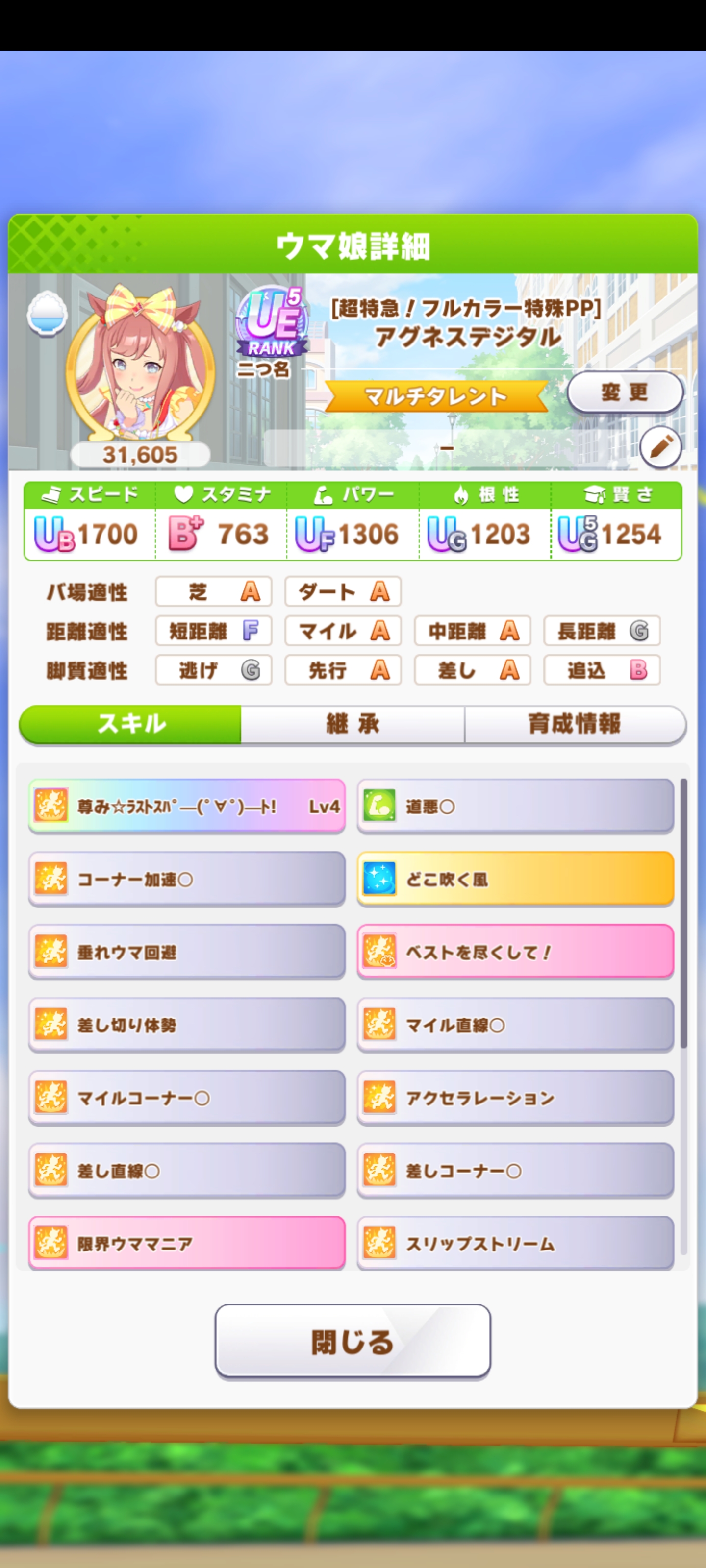
Task: Open the 限界ウママニア skill
Action: pyautogui.click(x=186, y=1243)
